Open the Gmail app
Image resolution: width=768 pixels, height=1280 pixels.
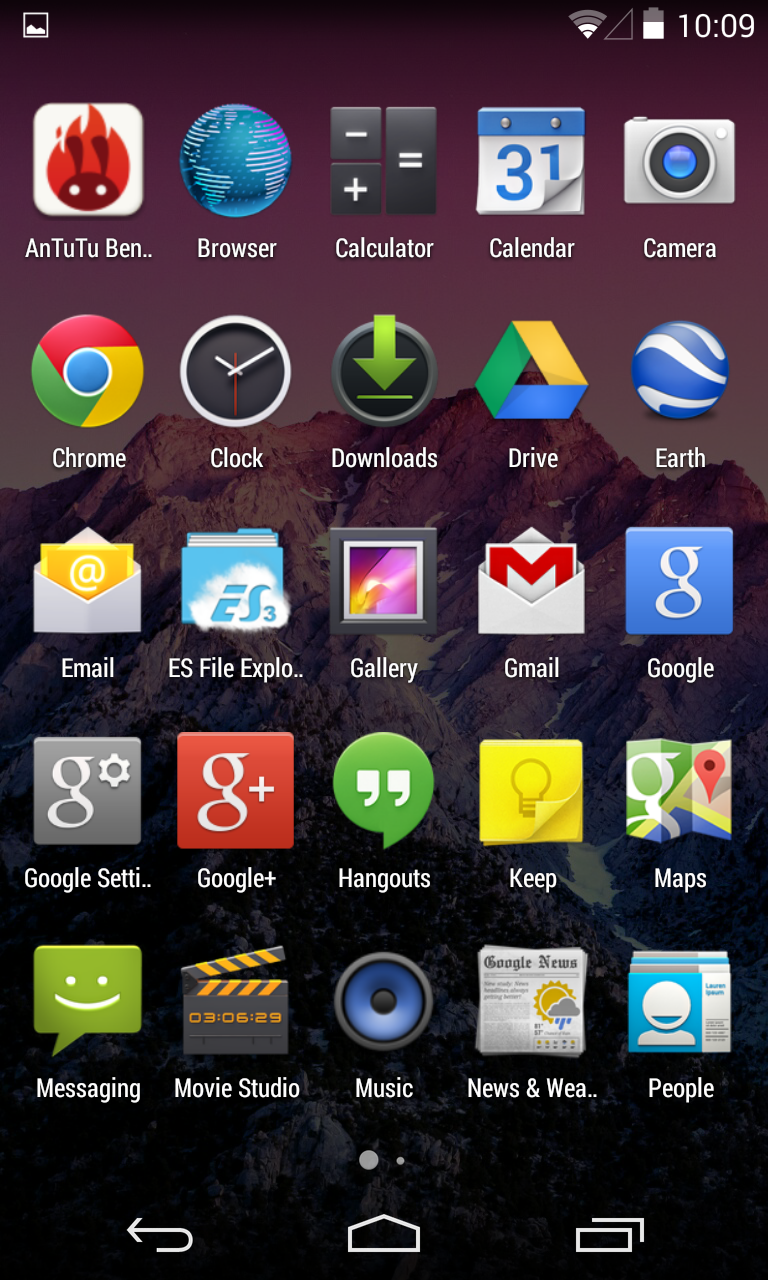click(x=532, y=580)
